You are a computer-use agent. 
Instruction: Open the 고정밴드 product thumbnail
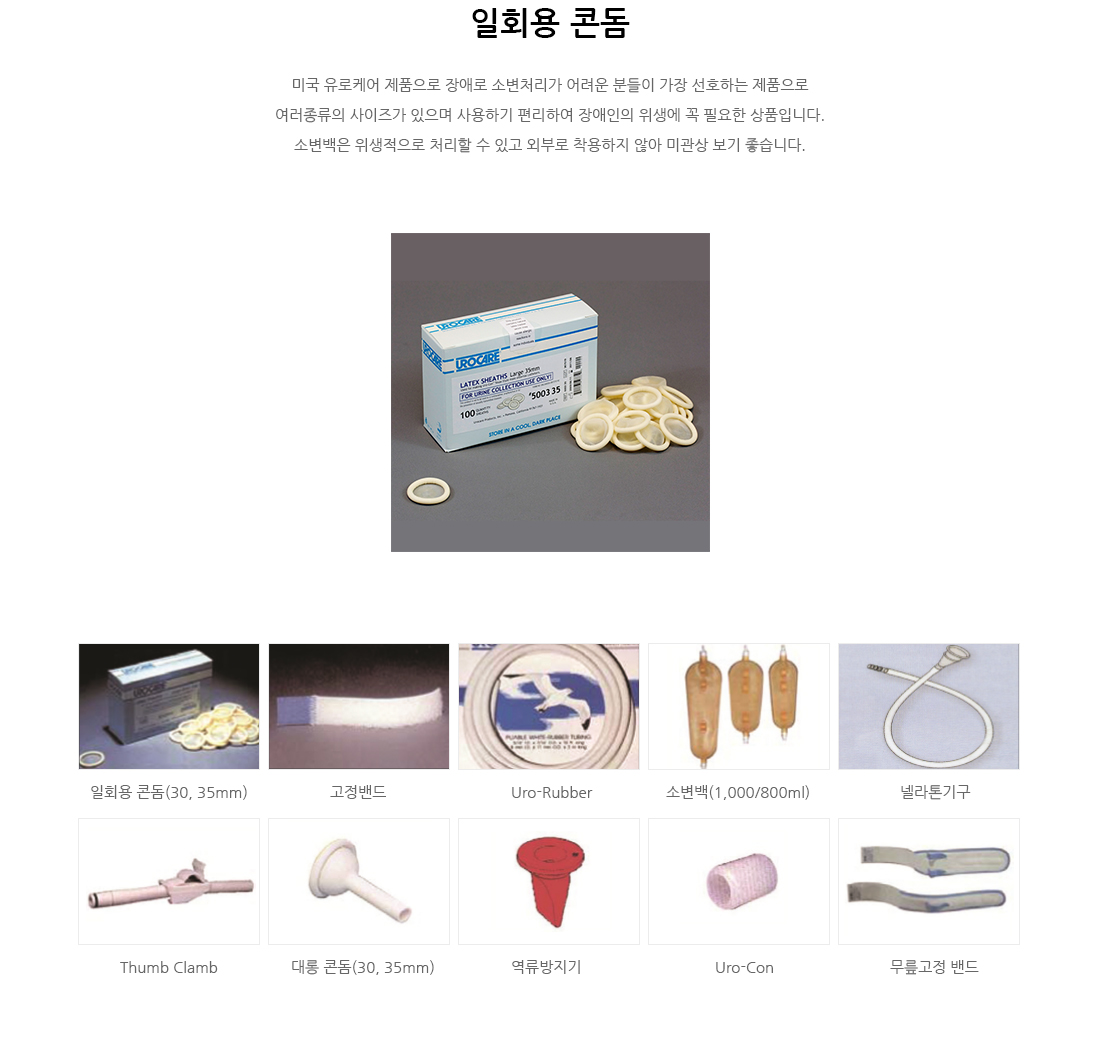click(359, 706)
